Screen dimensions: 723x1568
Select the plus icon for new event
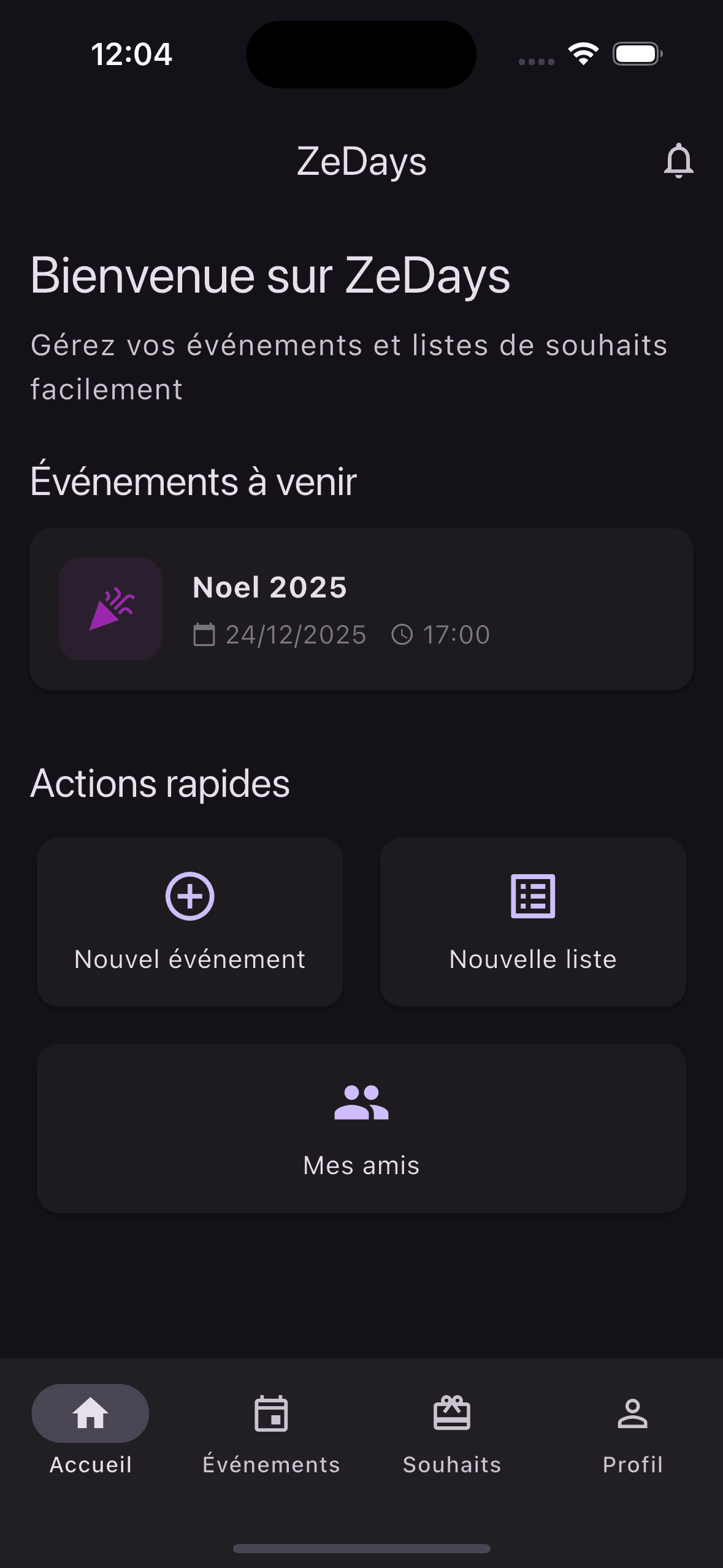click(189, 895)
